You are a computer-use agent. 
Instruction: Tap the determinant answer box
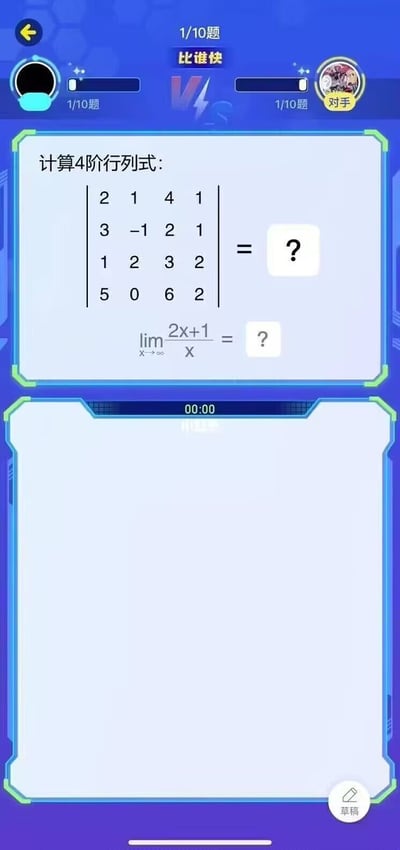coord(293,250)
